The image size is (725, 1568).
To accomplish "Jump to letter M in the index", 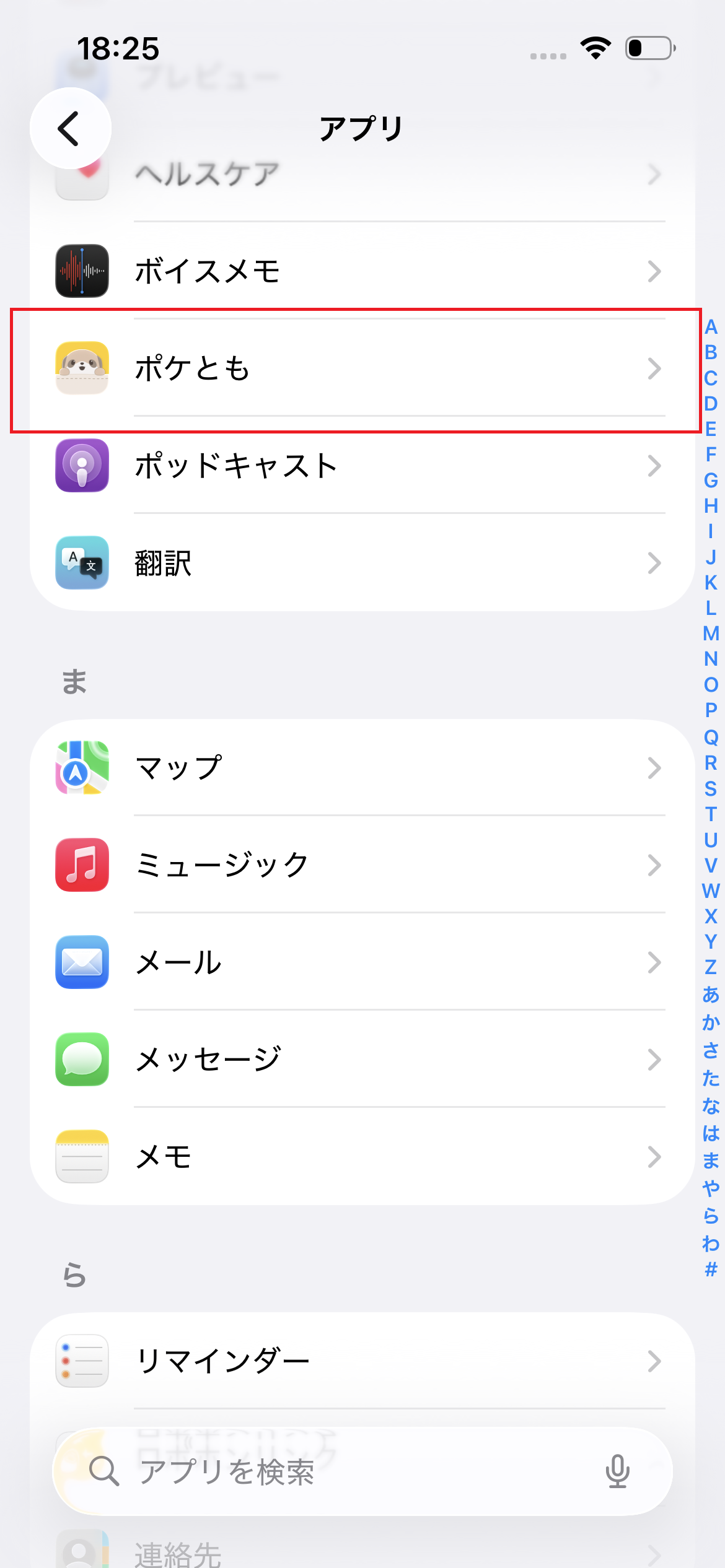I will tap(711, 634).
